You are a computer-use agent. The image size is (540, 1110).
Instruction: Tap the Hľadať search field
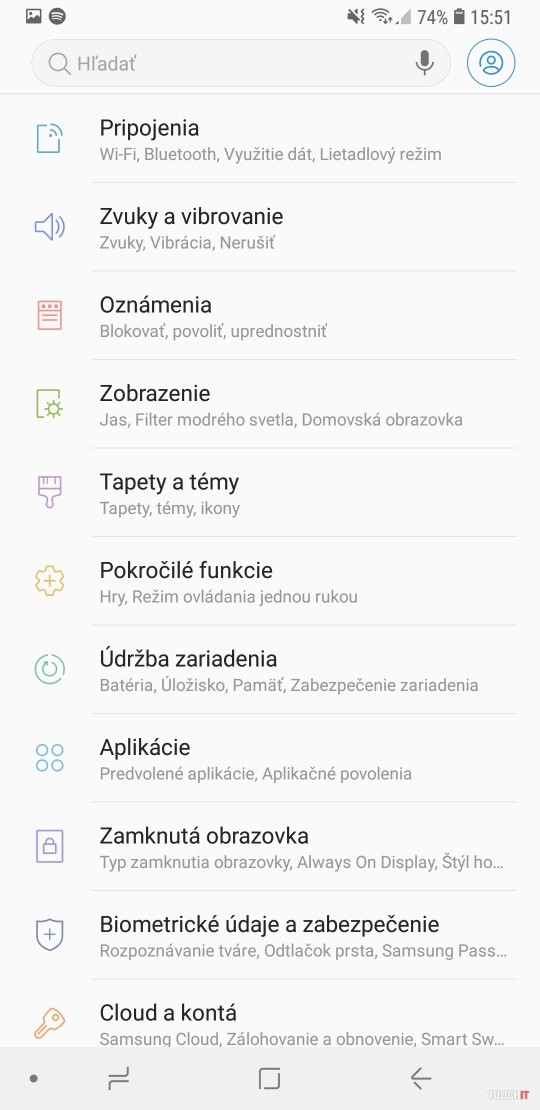tap(241, 63)
